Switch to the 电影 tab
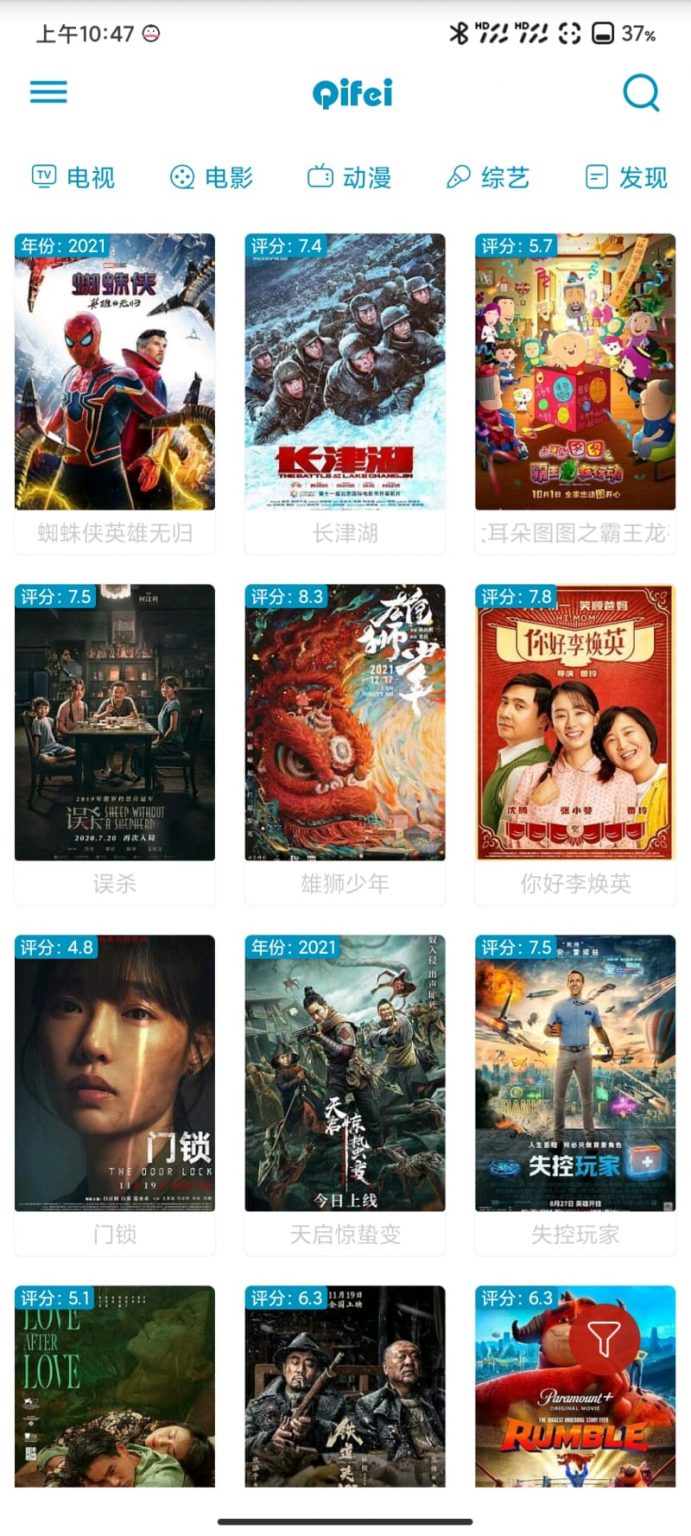Screen dimensions: 691x1536 point(212,178)
